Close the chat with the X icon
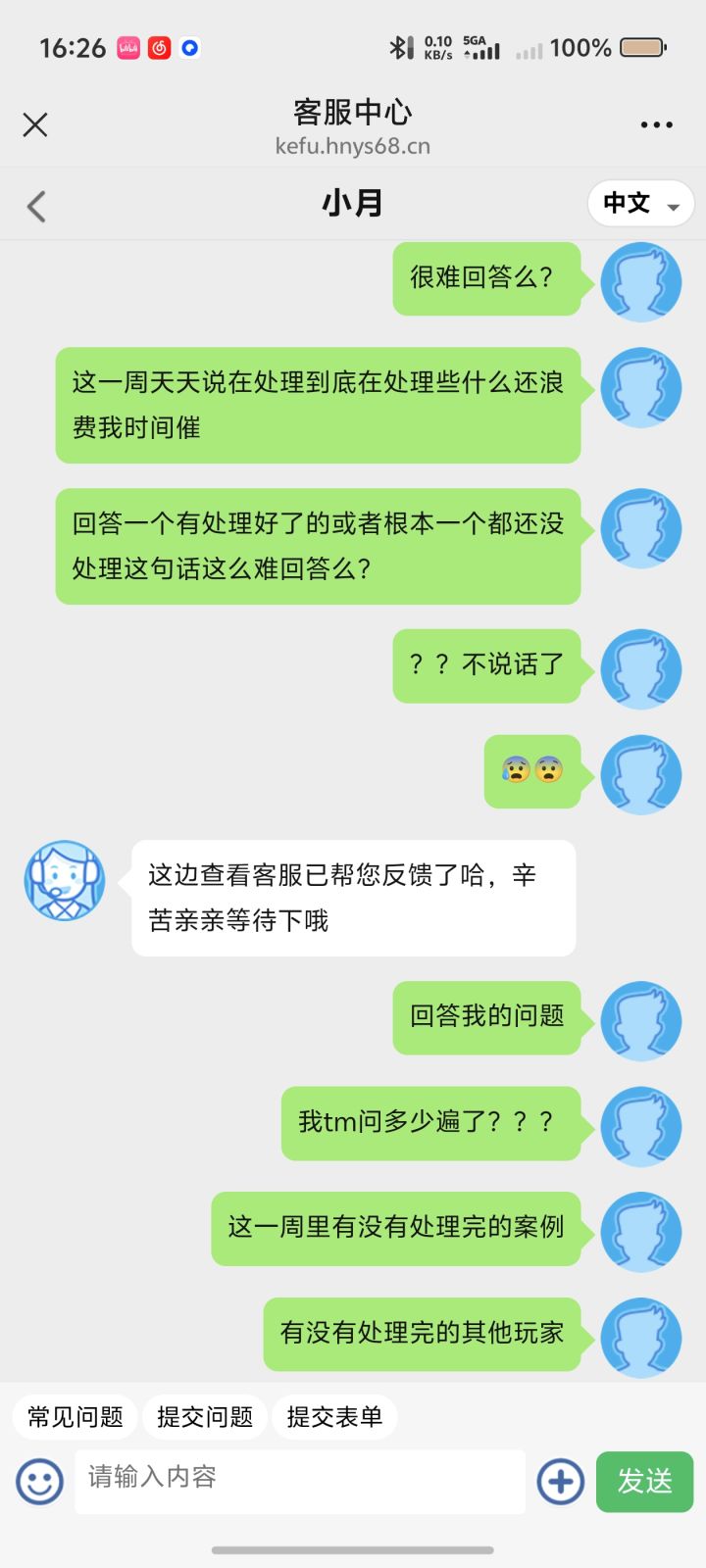 35,125
